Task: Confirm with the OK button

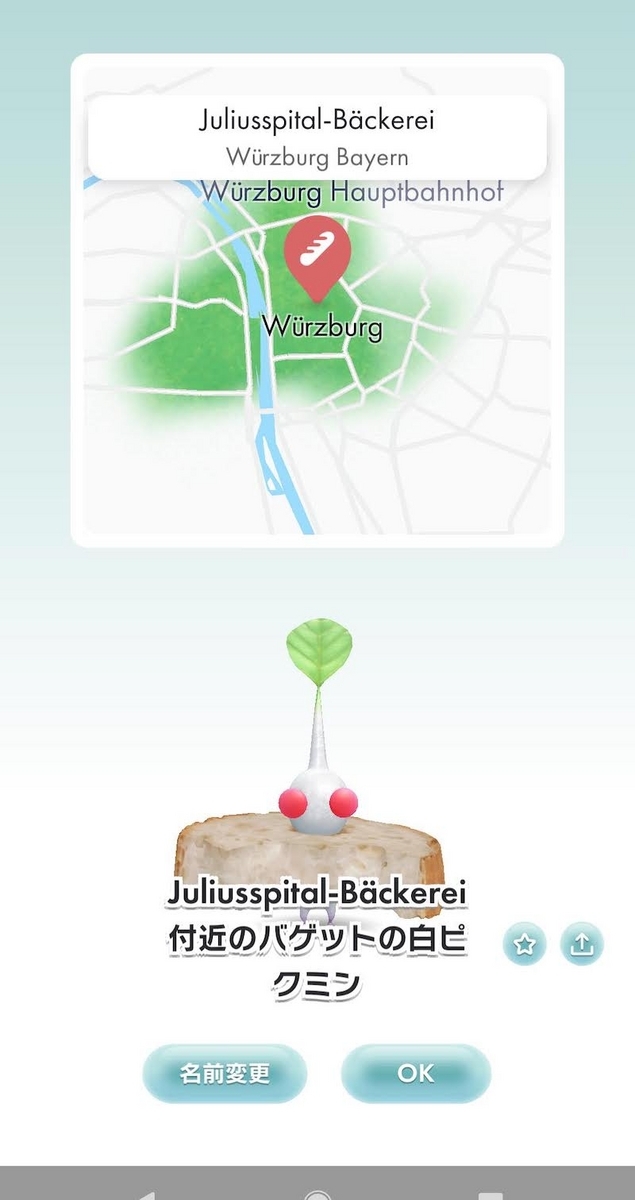Action: (x=415, y=1073)
